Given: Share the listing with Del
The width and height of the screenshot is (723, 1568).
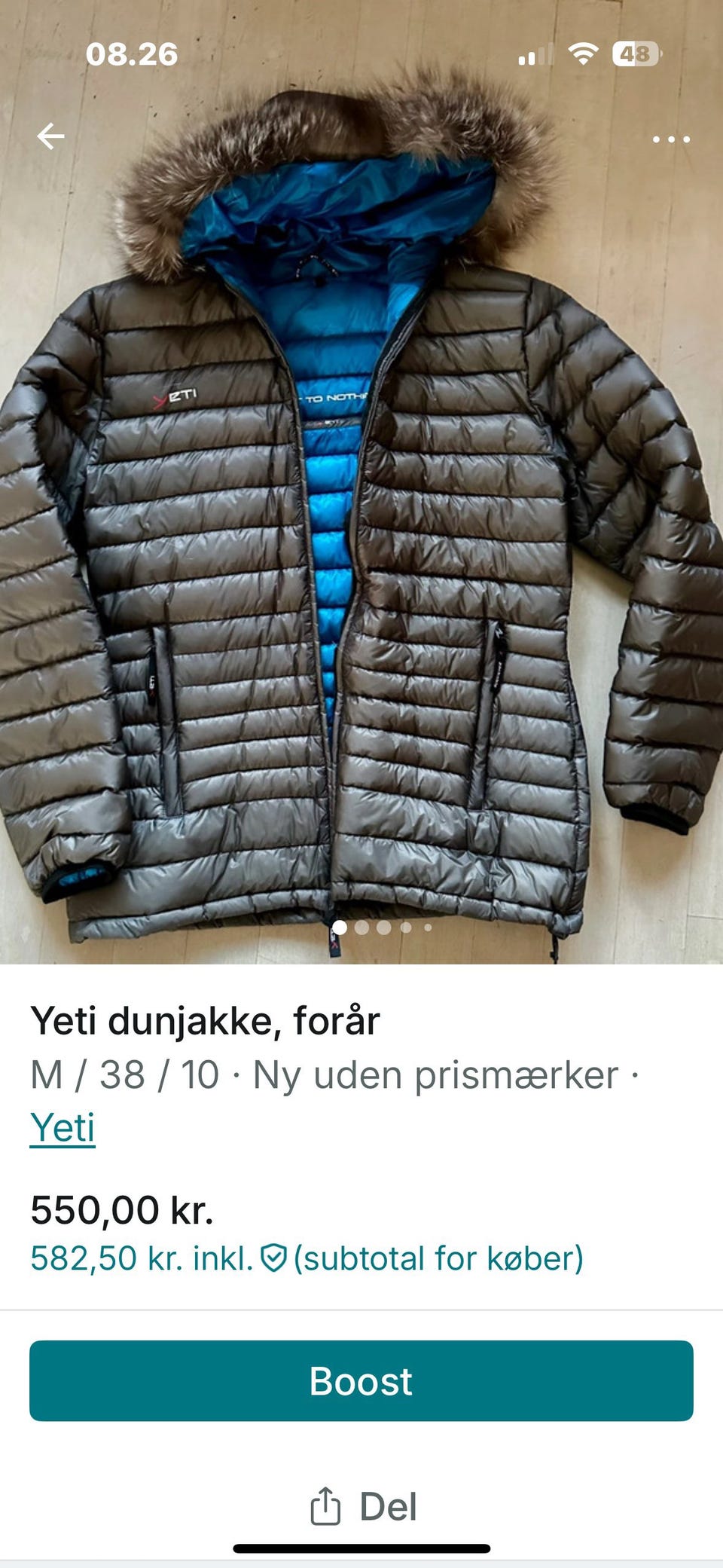Looking at the screenshot, I should tap(363, 1505).
